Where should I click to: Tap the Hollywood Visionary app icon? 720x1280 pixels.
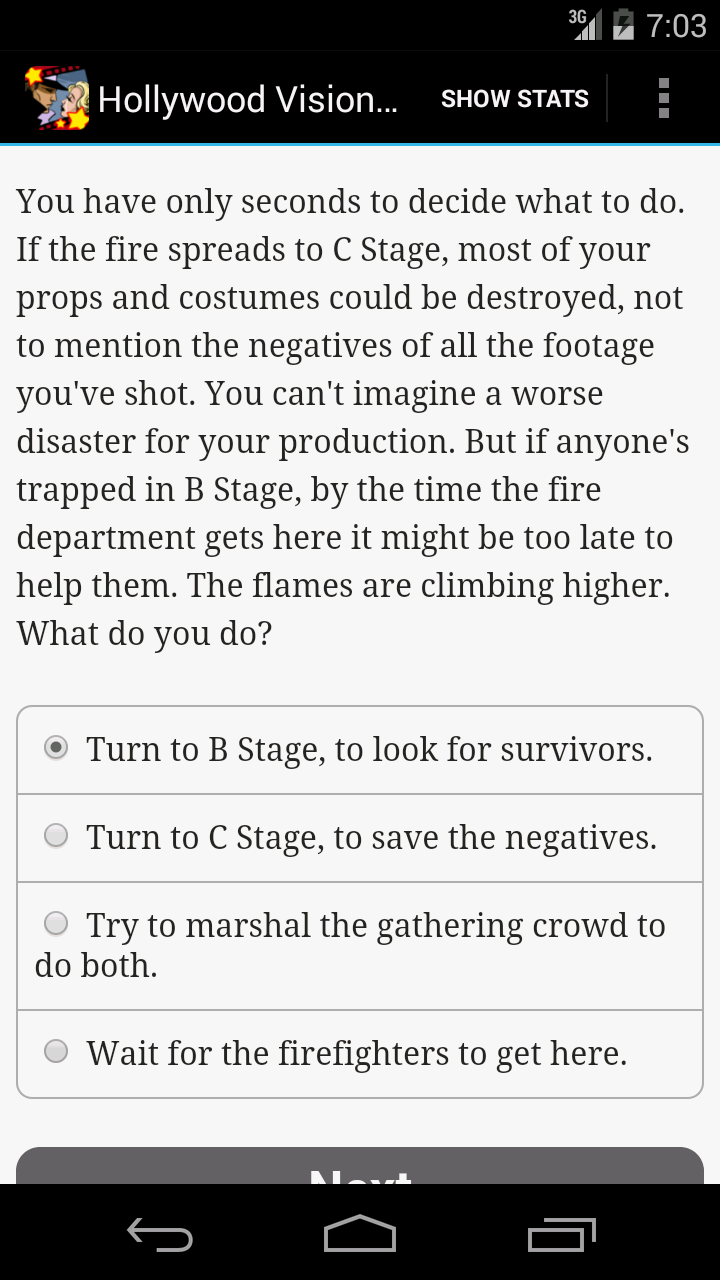coord(57,99)
